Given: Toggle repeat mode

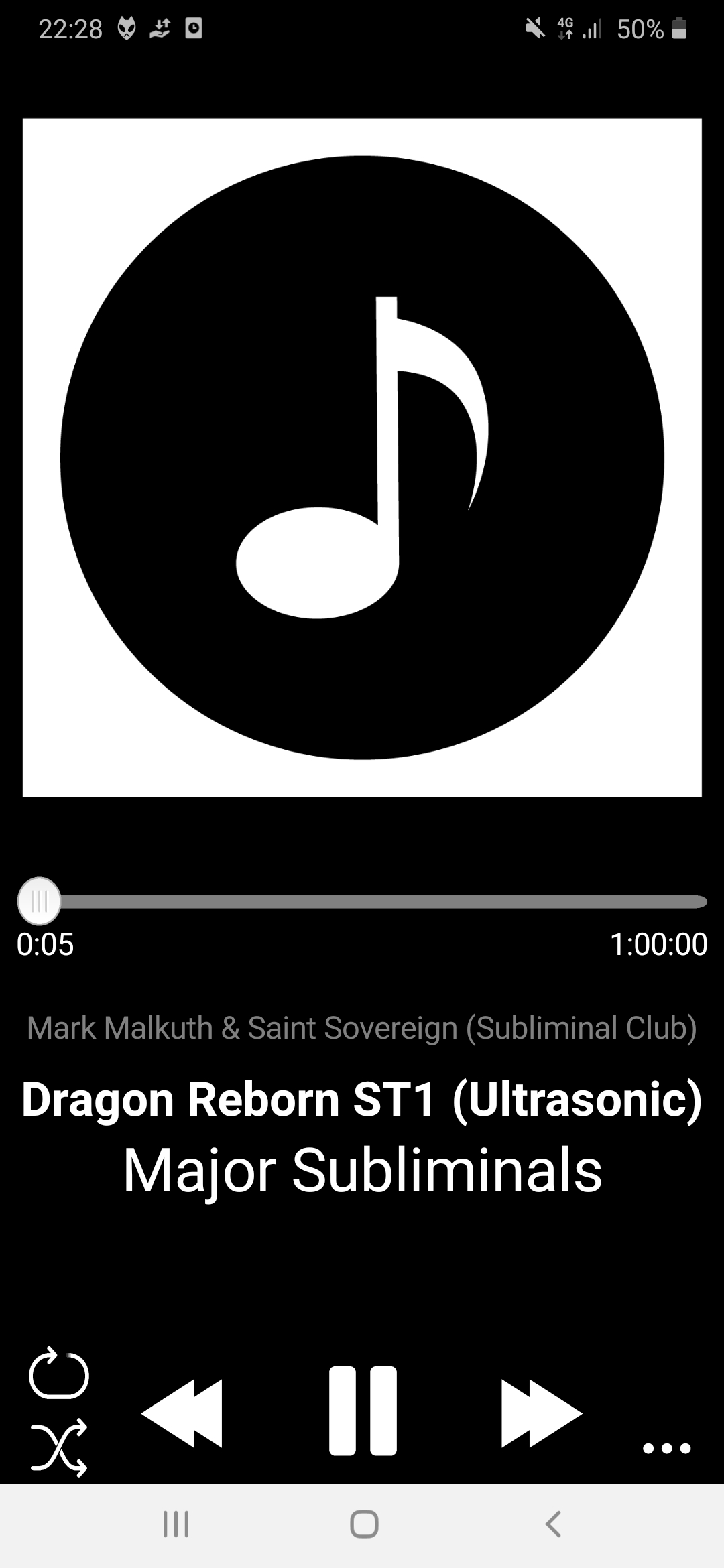Looking at the screenshot, I should [x=59, y=1372].
